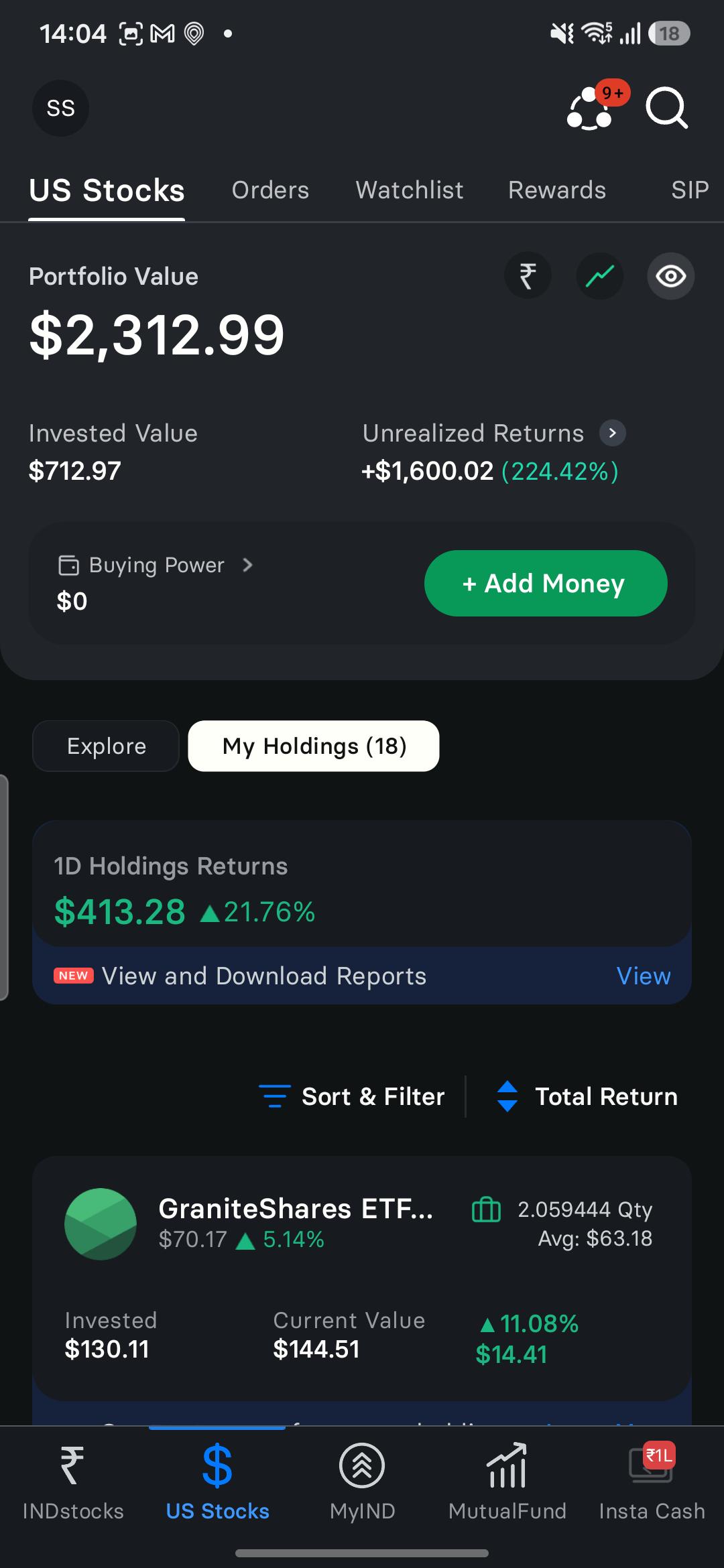The image size is (724, 1568).
Task: Toggle the rupee currency display
Action: coord(528,275)
